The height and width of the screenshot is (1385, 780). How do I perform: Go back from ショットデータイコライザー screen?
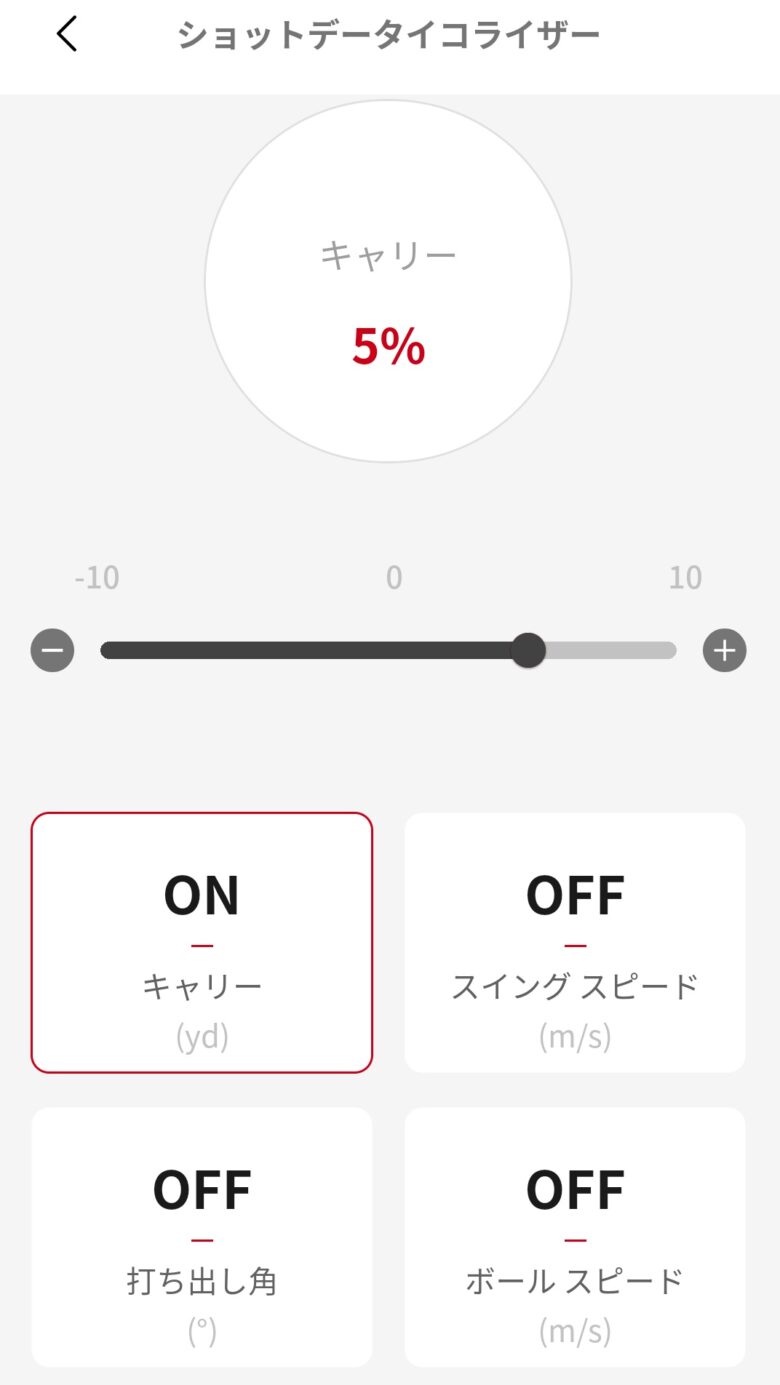(x=67, y=35)
